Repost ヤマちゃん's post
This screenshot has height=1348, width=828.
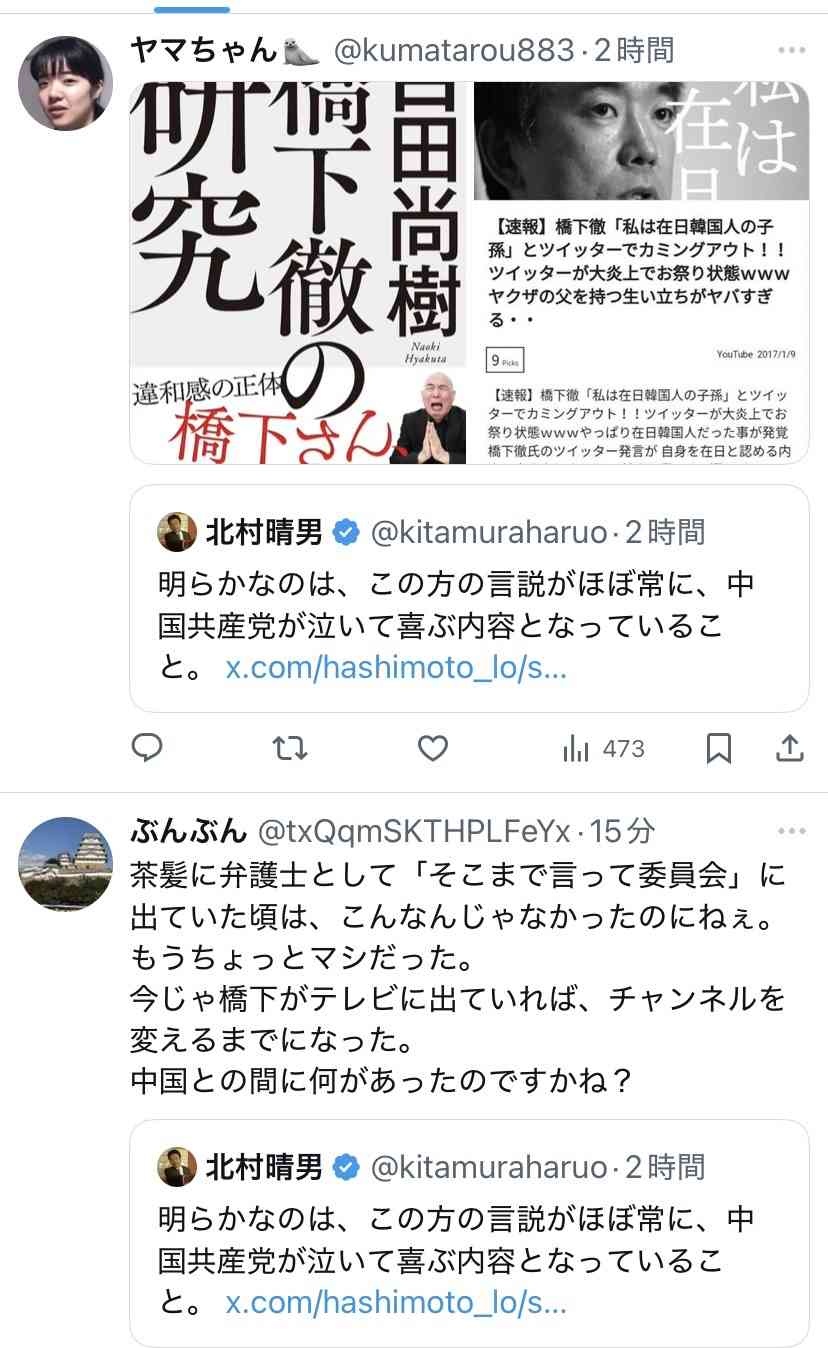(x=290, y=748)
